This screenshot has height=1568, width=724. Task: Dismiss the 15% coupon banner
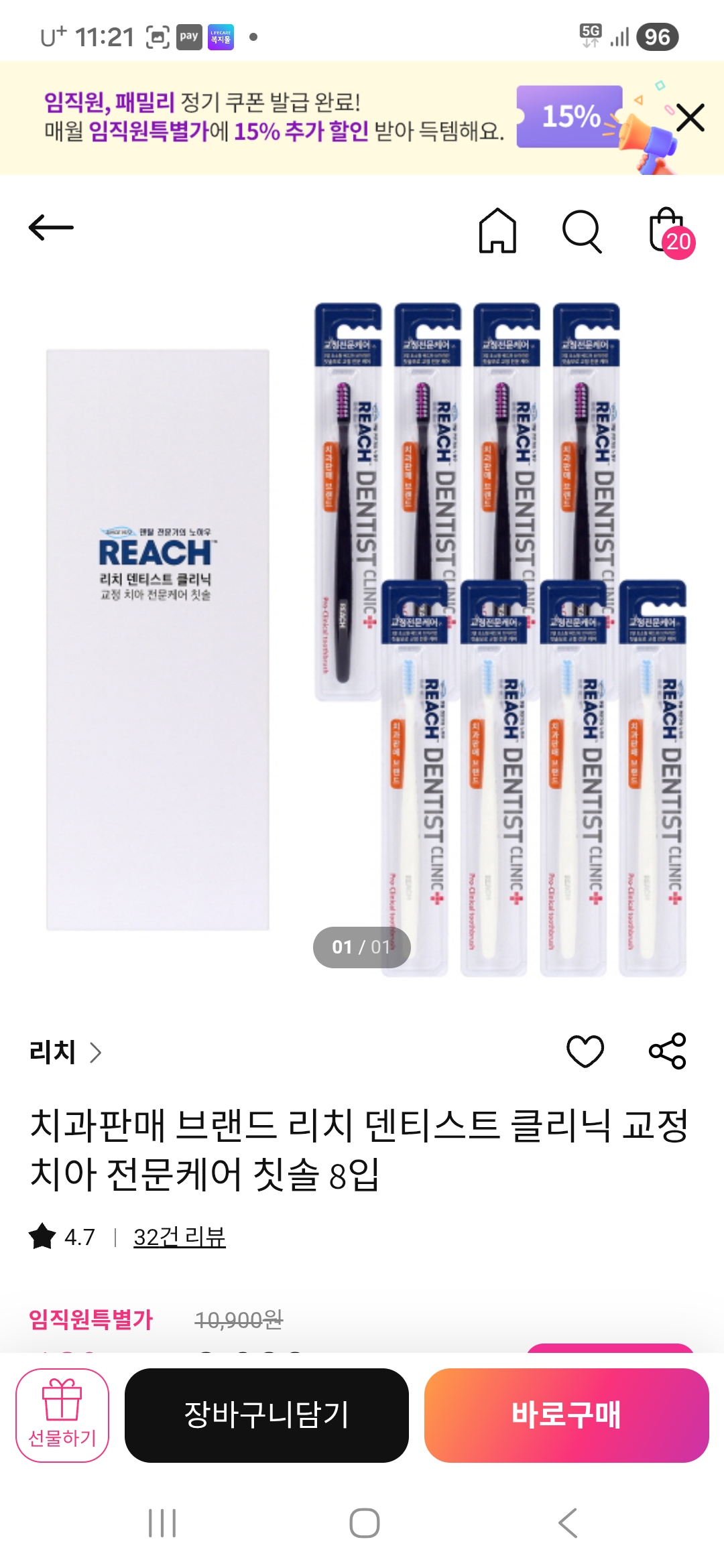690,118
